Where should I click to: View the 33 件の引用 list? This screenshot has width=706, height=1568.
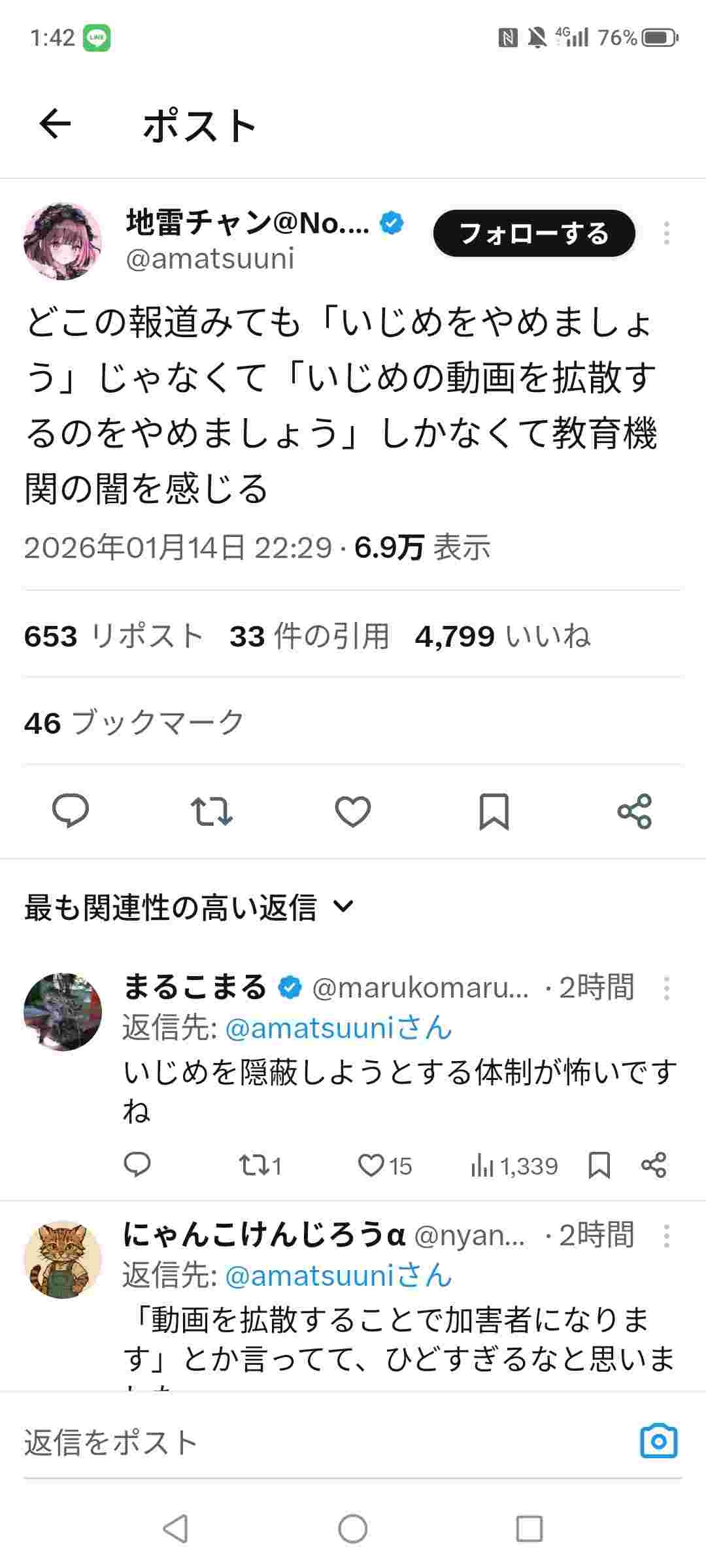pyautogui.click(x=309, y=636)
